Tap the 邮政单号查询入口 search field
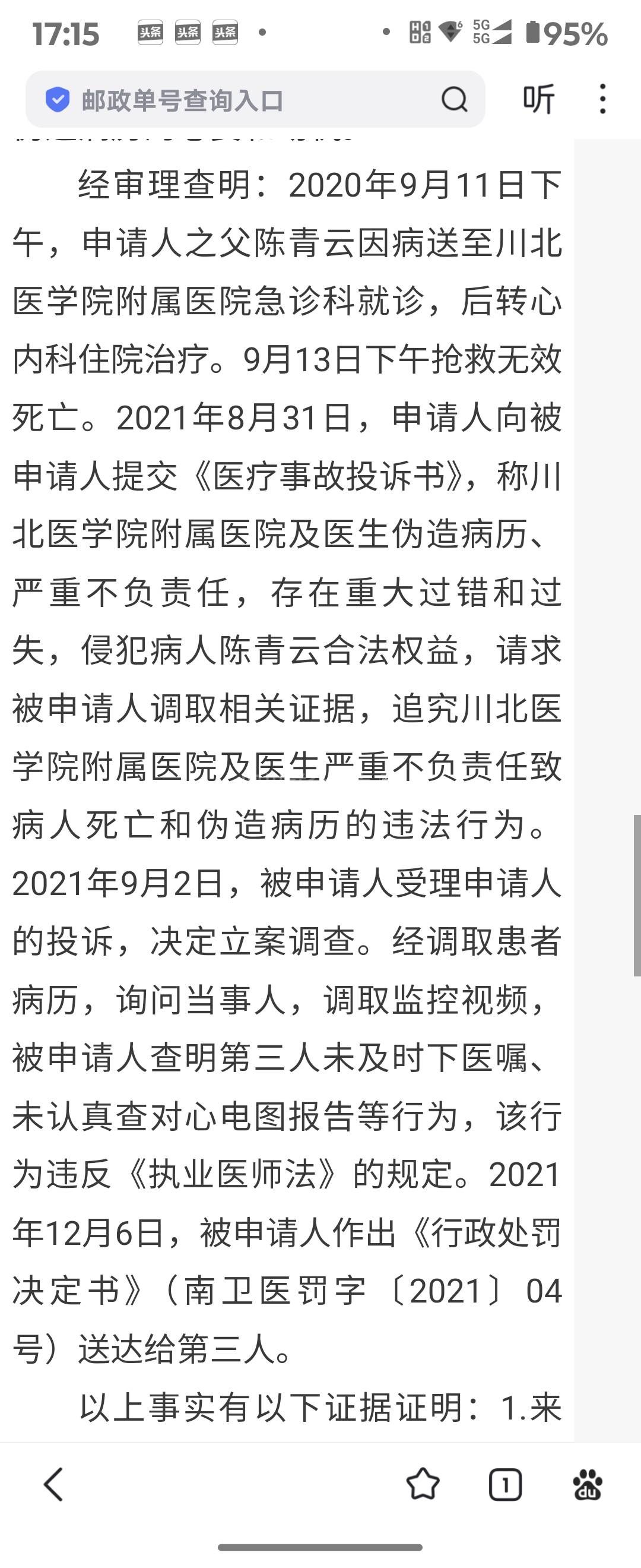This screenshot has width=641, height=1568. click(x=243, y=100)
